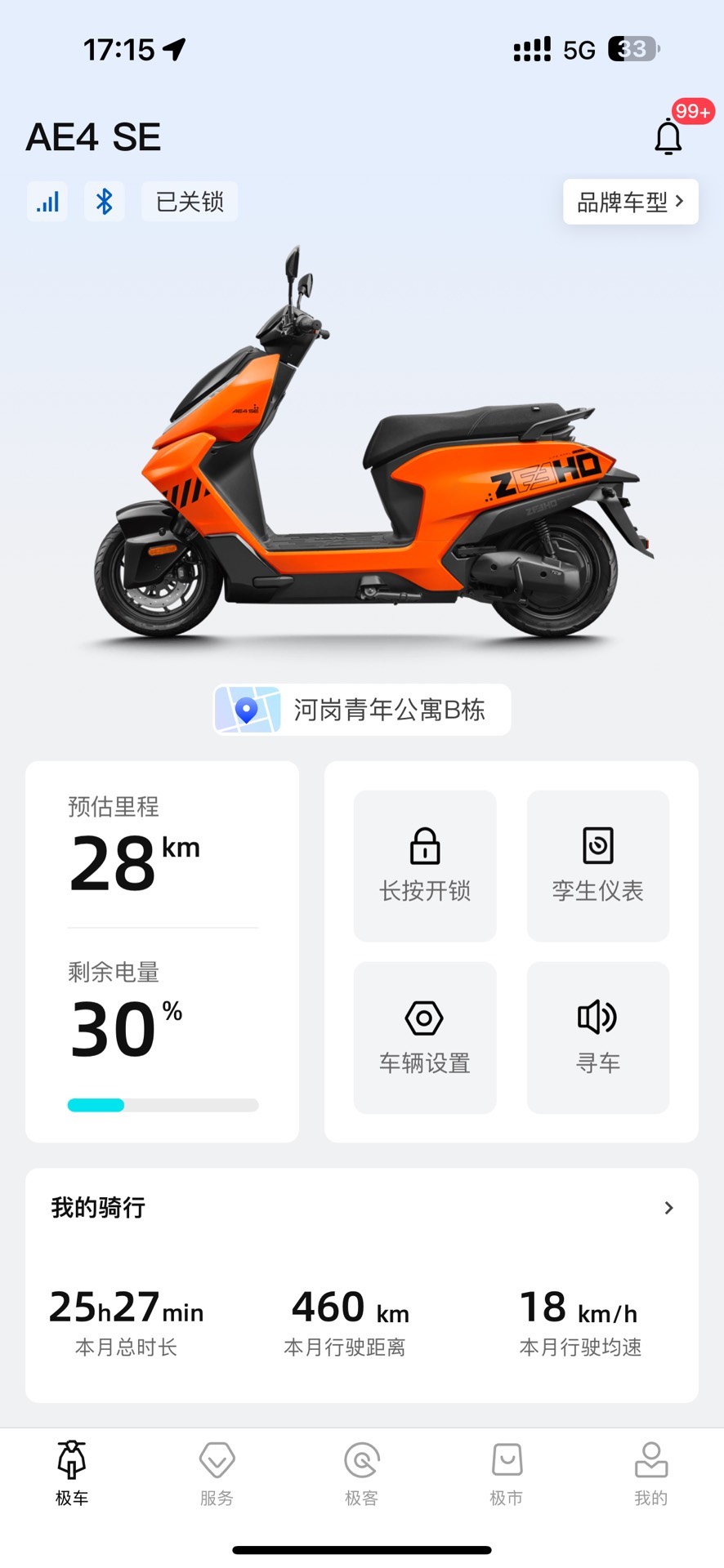Tap 寻车 to find the vehicle
Screen dimensions: 724x1568
(597, 1037)
